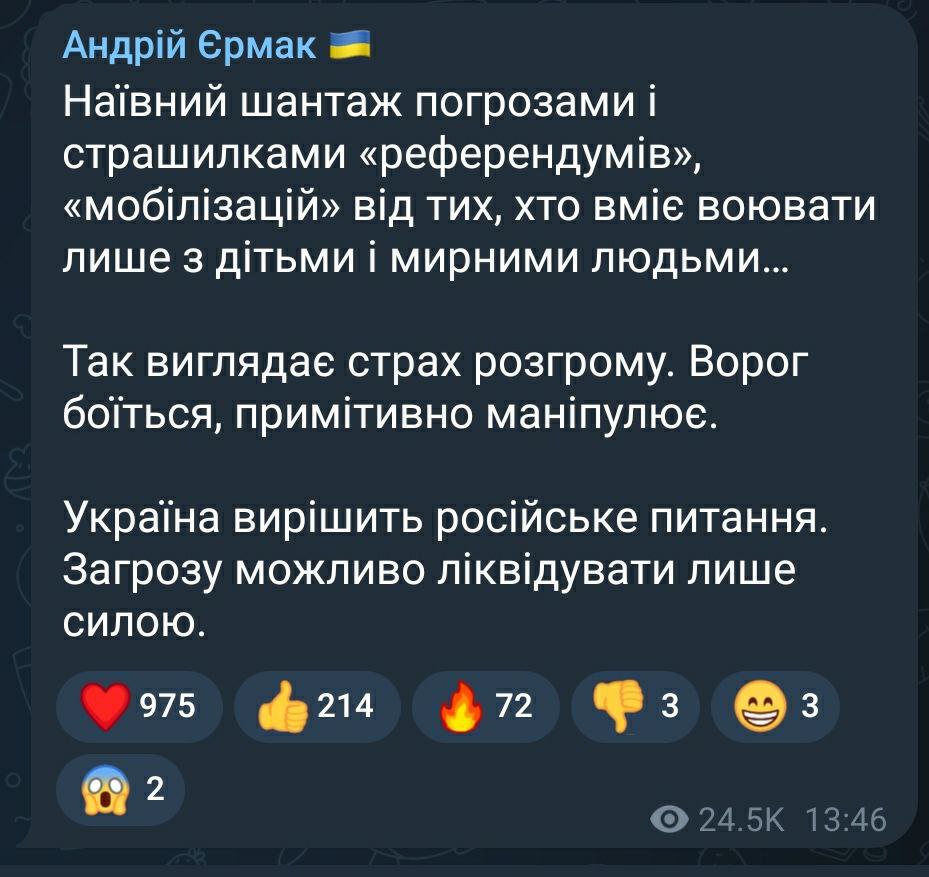
Task: Choose the grinning face reaction with 3
Action: click(x=775, y=707)
